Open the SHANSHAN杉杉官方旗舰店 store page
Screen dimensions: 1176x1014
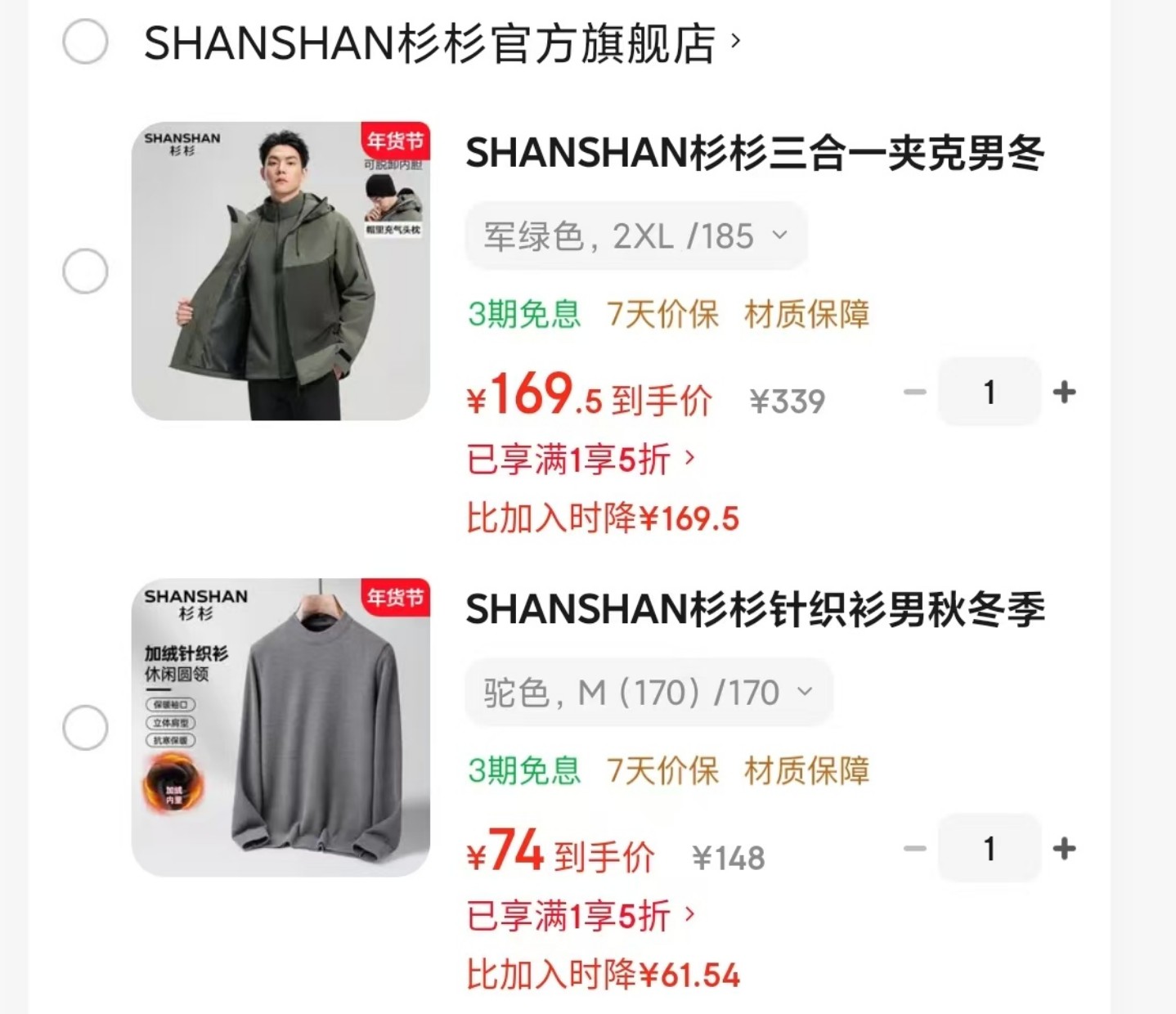442,43
